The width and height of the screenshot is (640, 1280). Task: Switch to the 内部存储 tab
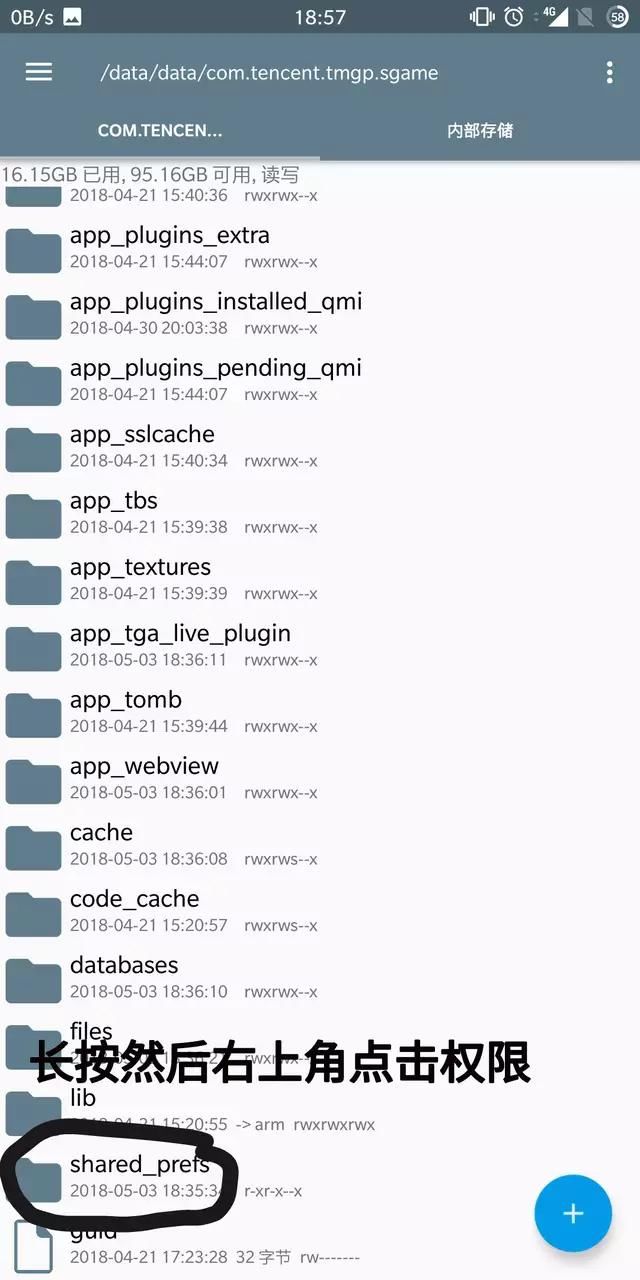(x=480, y=131)
